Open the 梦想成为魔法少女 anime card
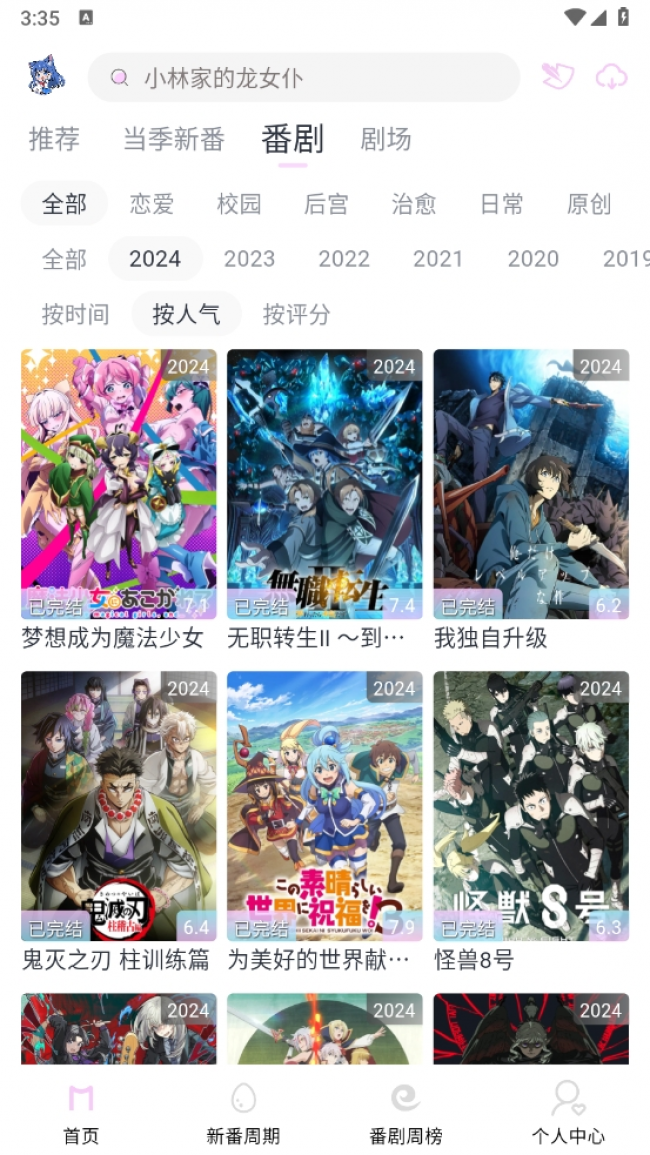This screenshot has height=1155, width=650. pyautogui.click(x=119, y=501)
